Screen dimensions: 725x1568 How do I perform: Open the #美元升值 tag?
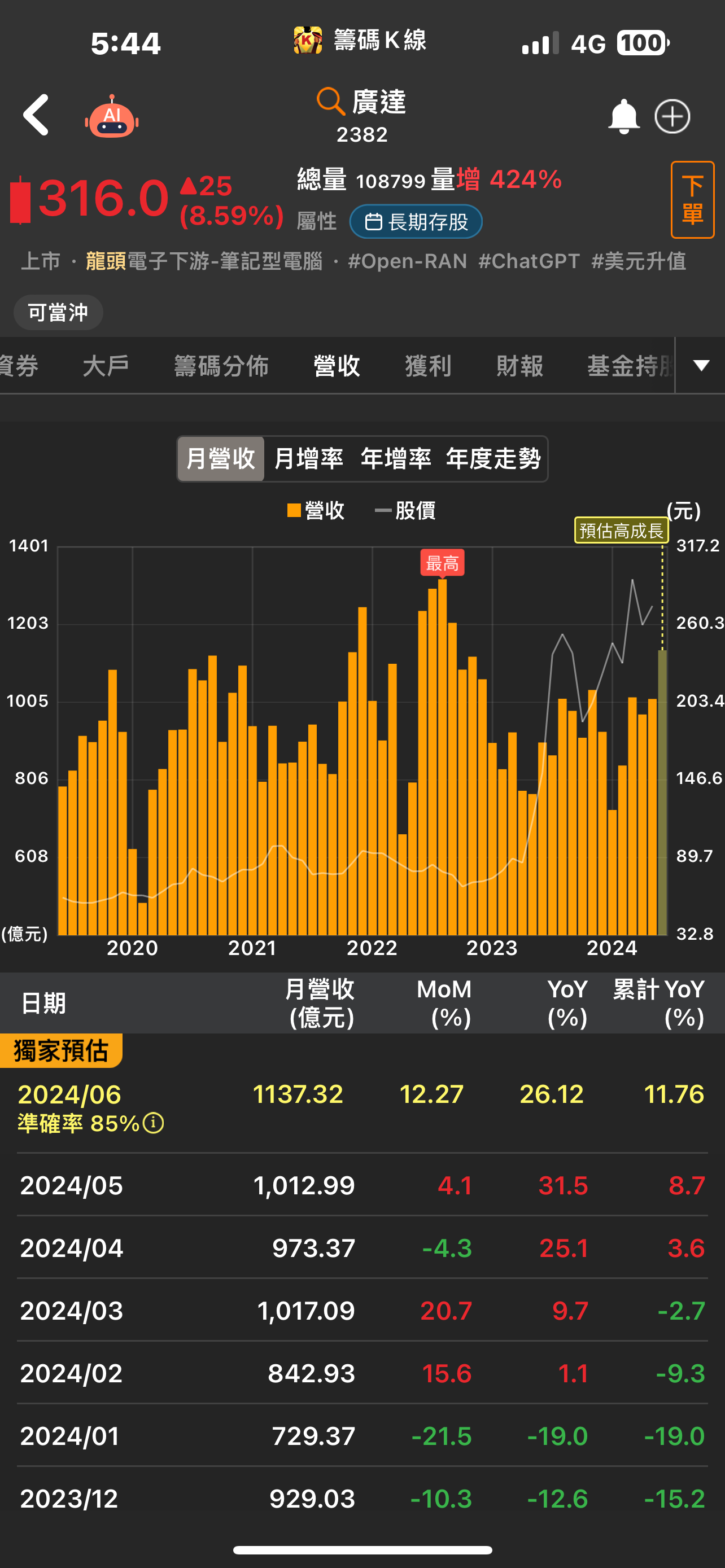[639, 261]
